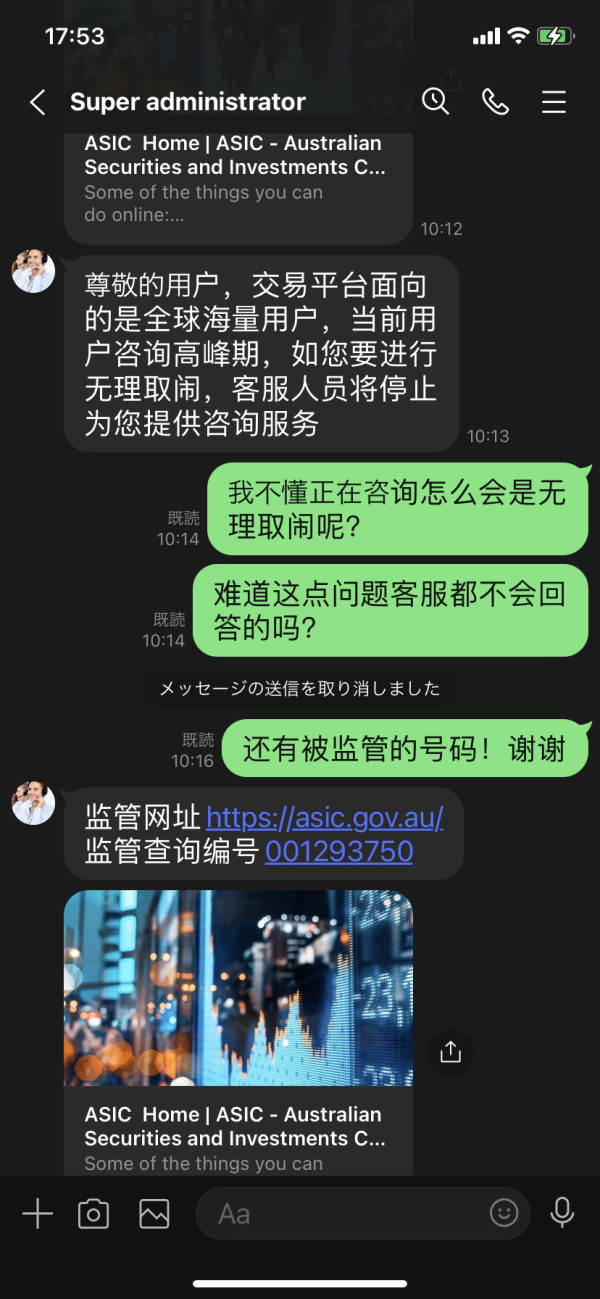600x1299 pixels.
Task: Open the chat hamburger menu
Action: point(554,102)
